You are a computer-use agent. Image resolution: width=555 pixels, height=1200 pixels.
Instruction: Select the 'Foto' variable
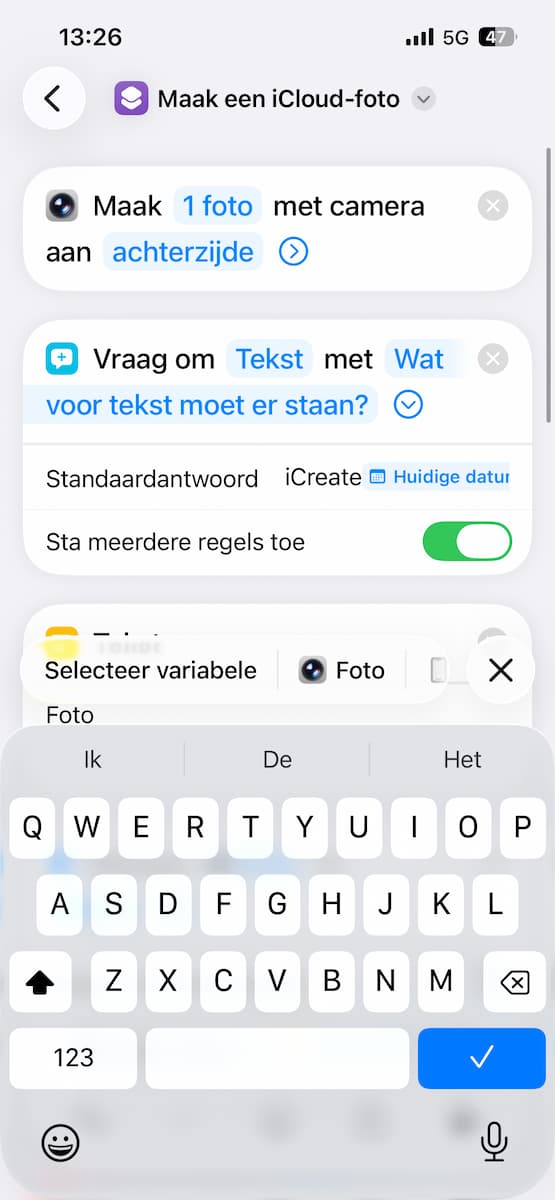[342, 670]
